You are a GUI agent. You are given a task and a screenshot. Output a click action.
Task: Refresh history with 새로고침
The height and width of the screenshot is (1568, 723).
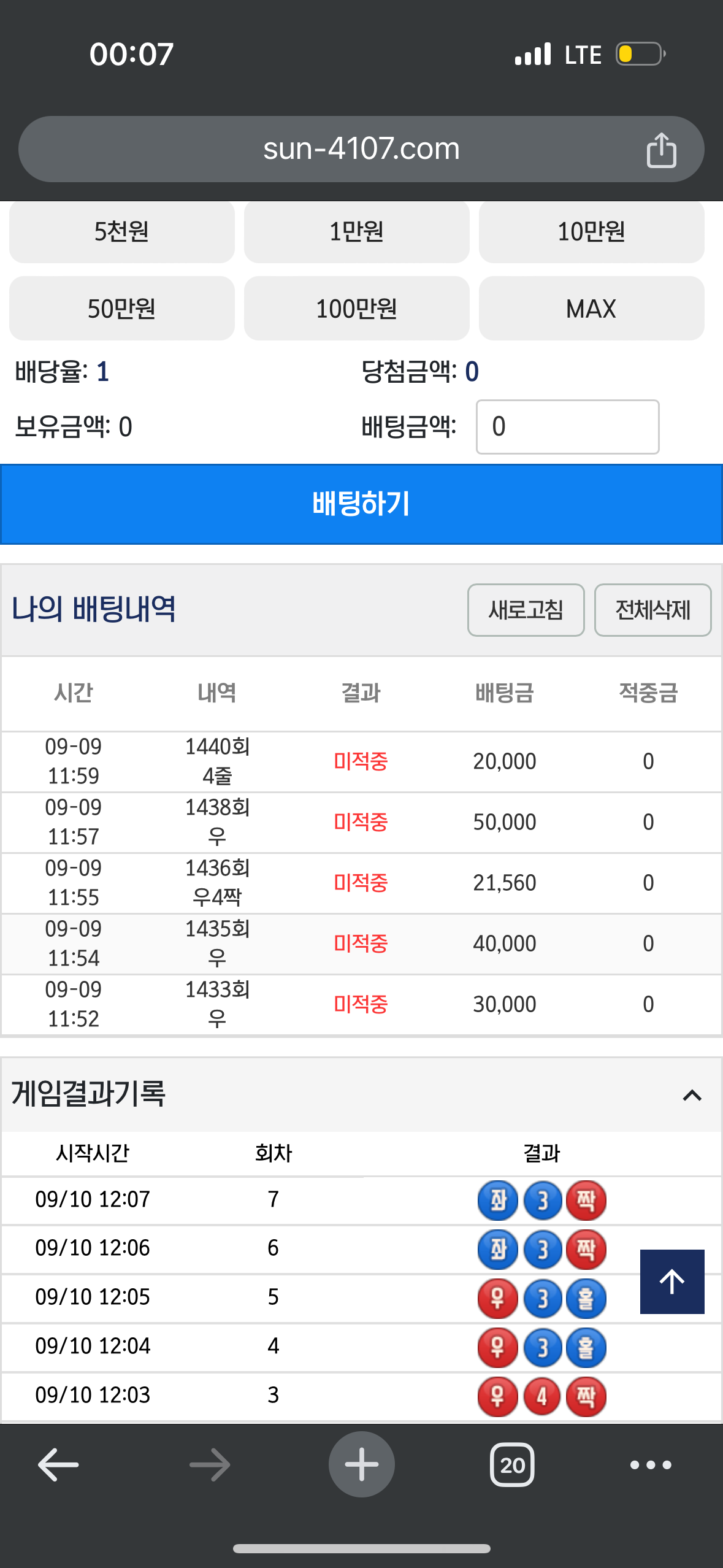(526, 610)
